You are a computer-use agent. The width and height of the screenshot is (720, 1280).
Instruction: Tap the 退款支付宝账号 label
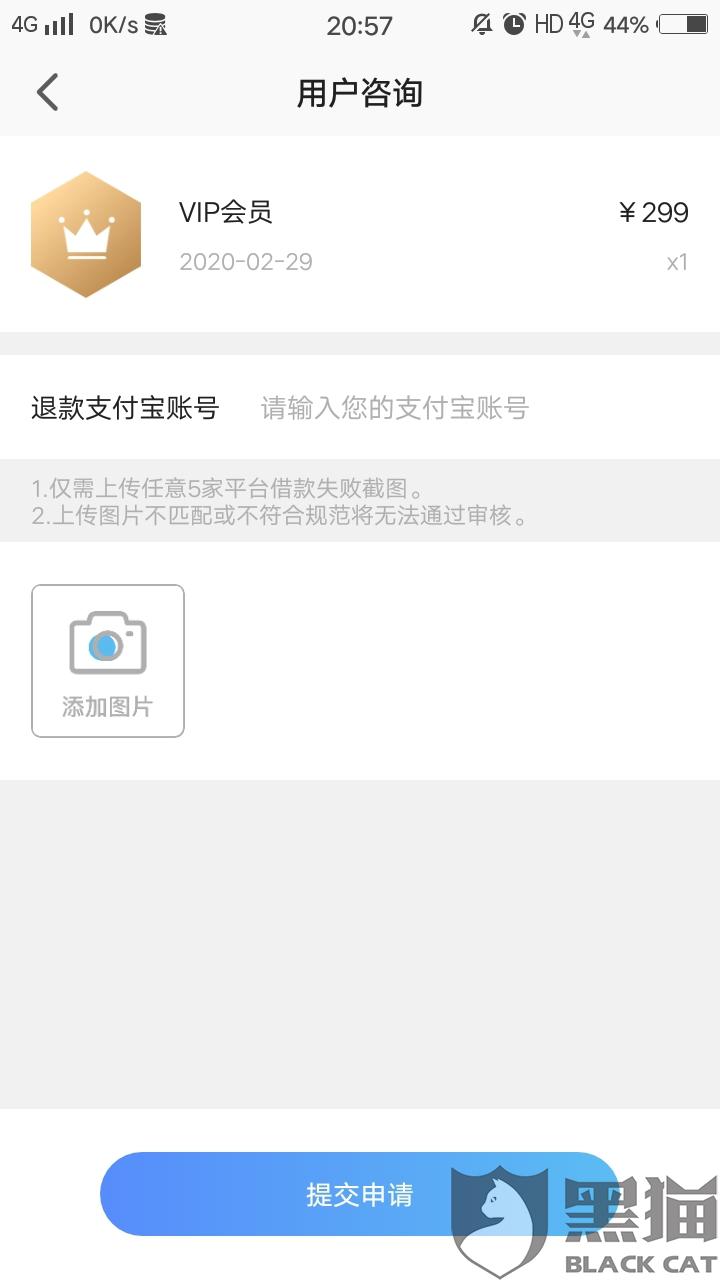click(123, 408)
